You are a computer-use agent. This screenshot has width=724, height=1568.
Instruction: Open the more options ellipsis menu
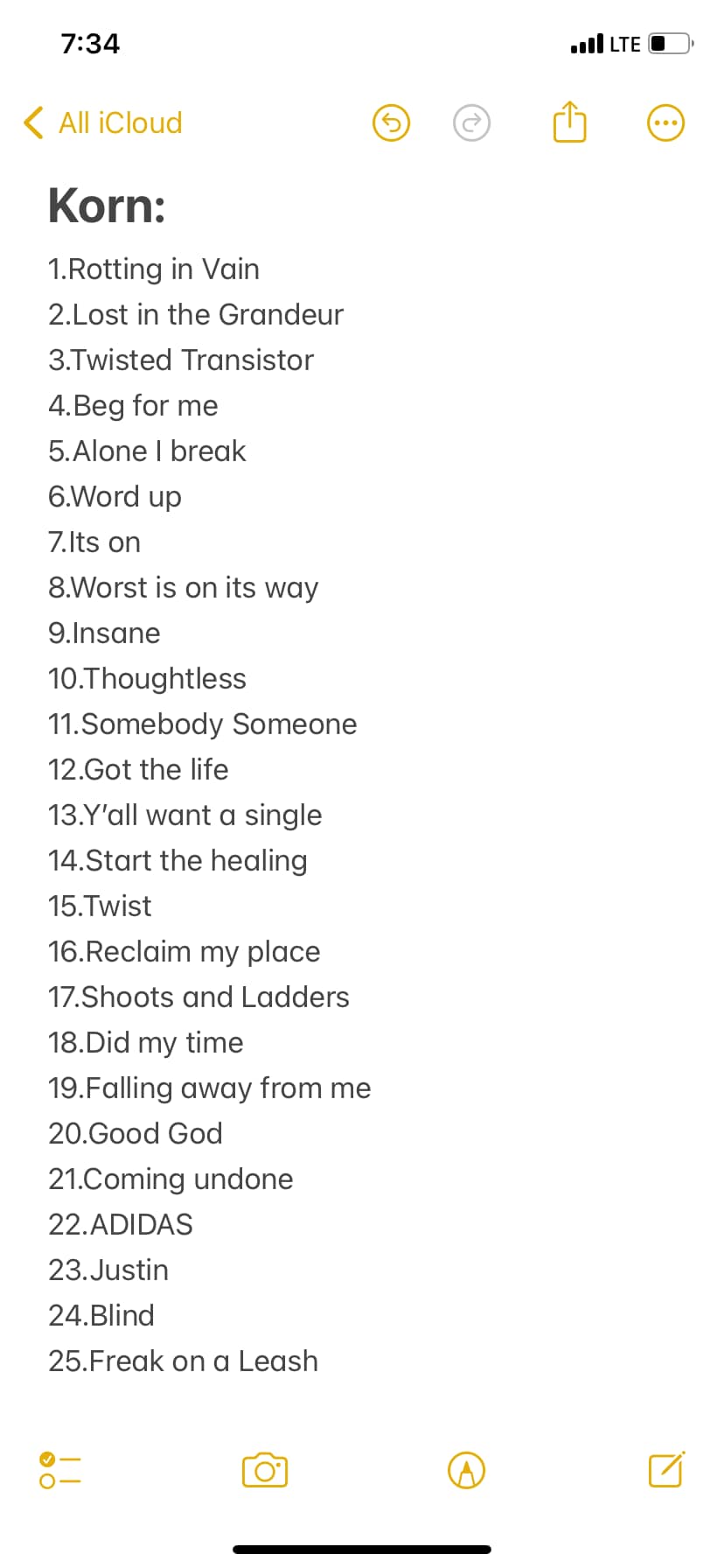[x=665, y=122]
